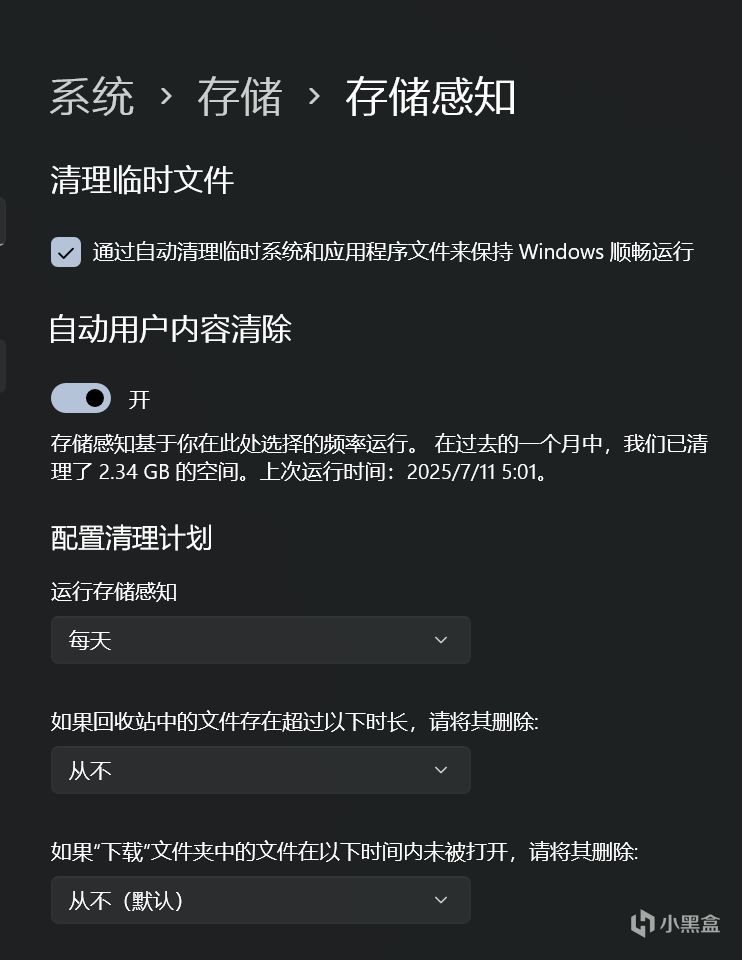Open the 存储 breadcrumb level
The width and height of the screenshot is (742, 960).
pos(239,97)
